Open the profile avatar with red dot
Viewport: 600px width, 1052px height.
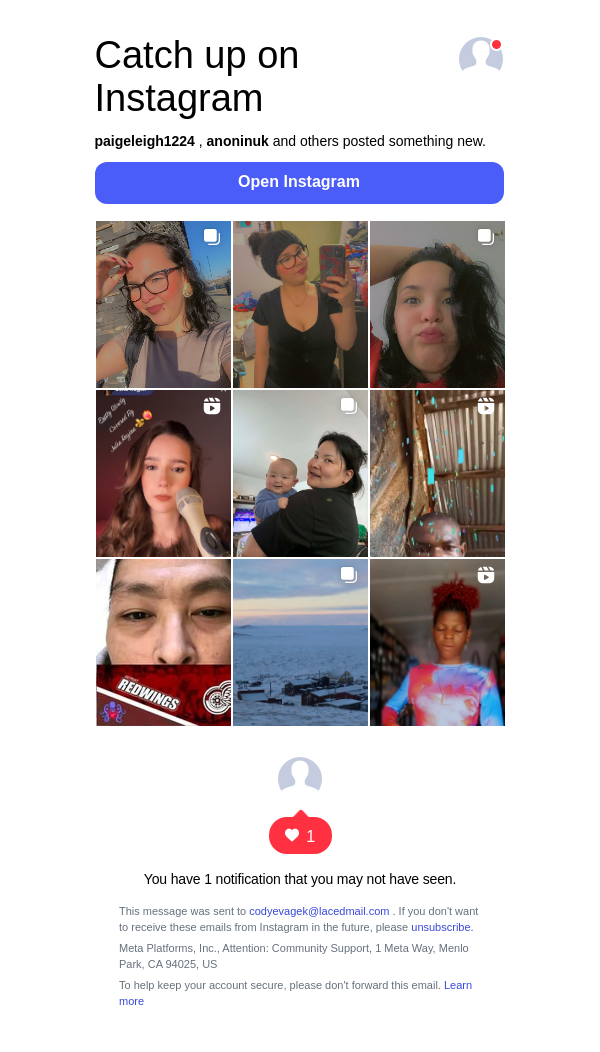pyautogui.click(x=480, y=58)
